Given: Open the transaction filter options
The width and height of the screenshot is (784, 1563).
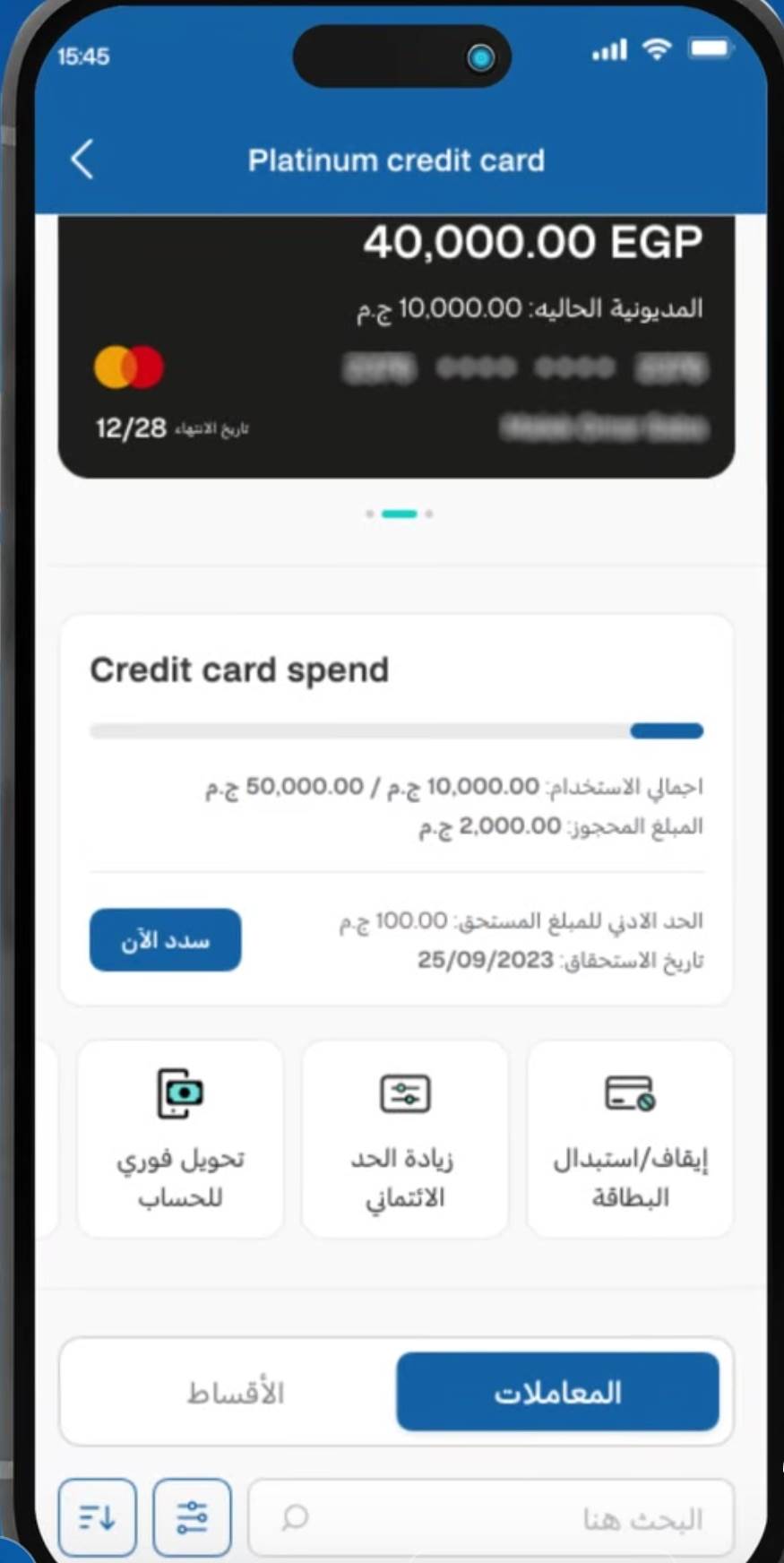Looking at the screenshot, I should pos(192,1517).
